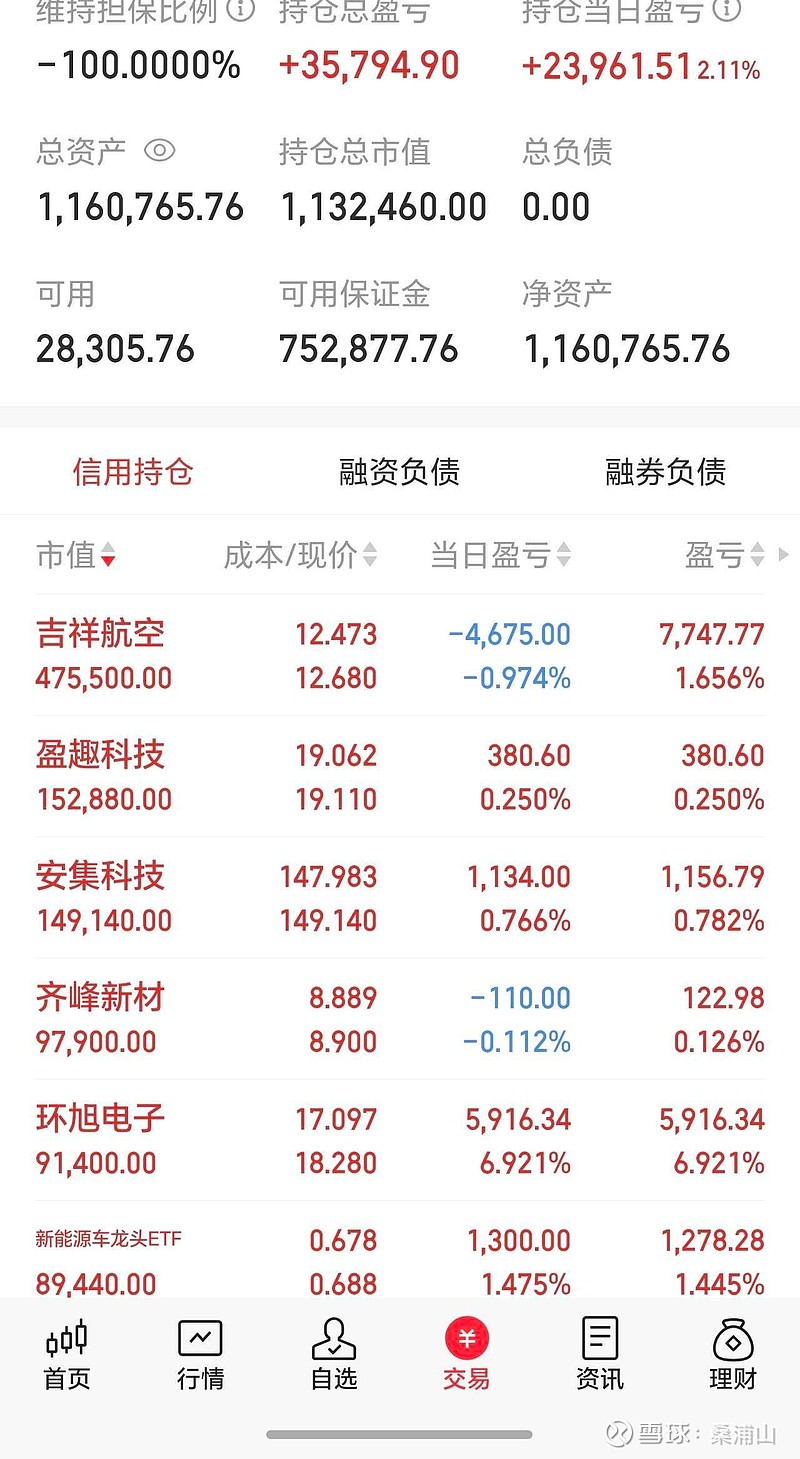The width and height of the screenshot is (800, 1459).
Task: Open the 吉祥航空 position
Action: point(400,655)
